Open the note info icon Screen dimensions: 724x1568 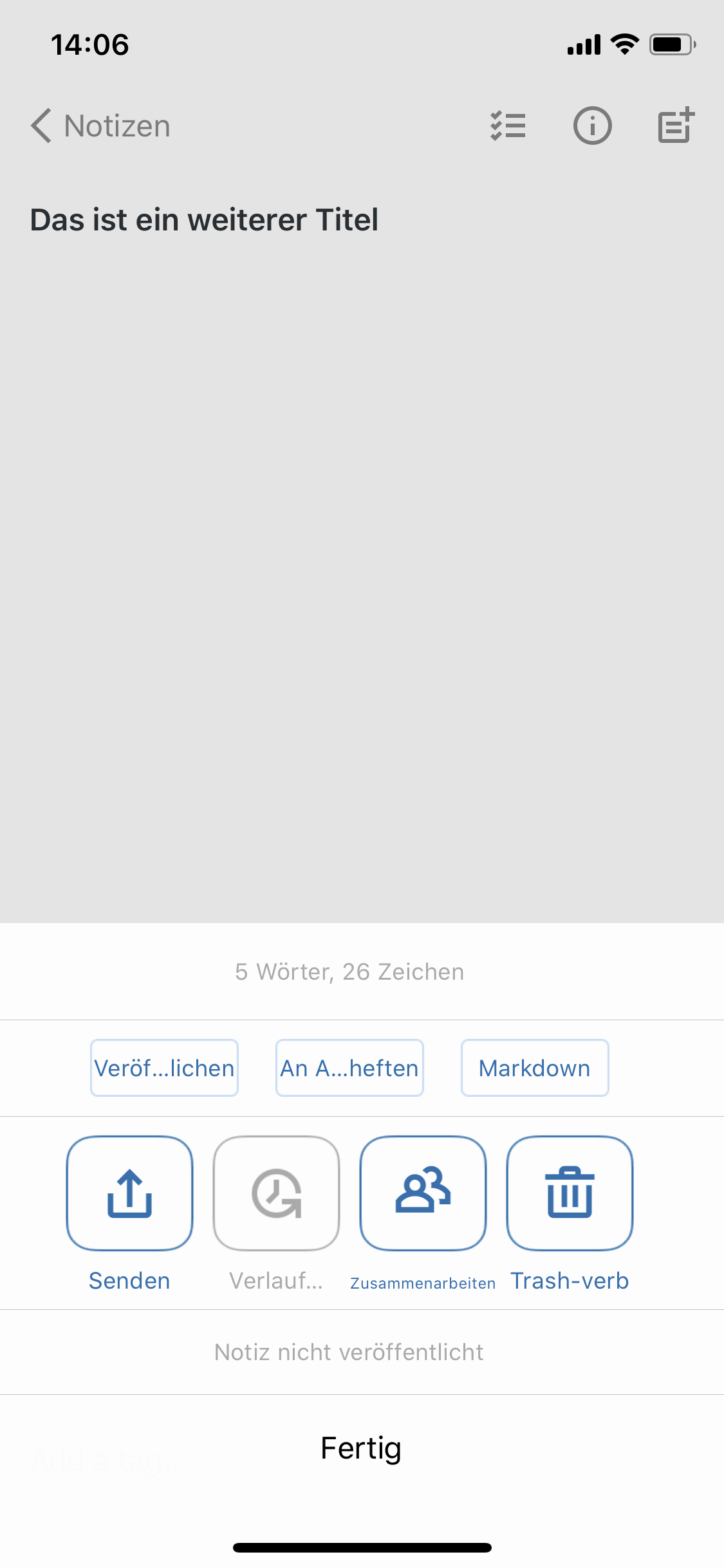tap(592, 126)
